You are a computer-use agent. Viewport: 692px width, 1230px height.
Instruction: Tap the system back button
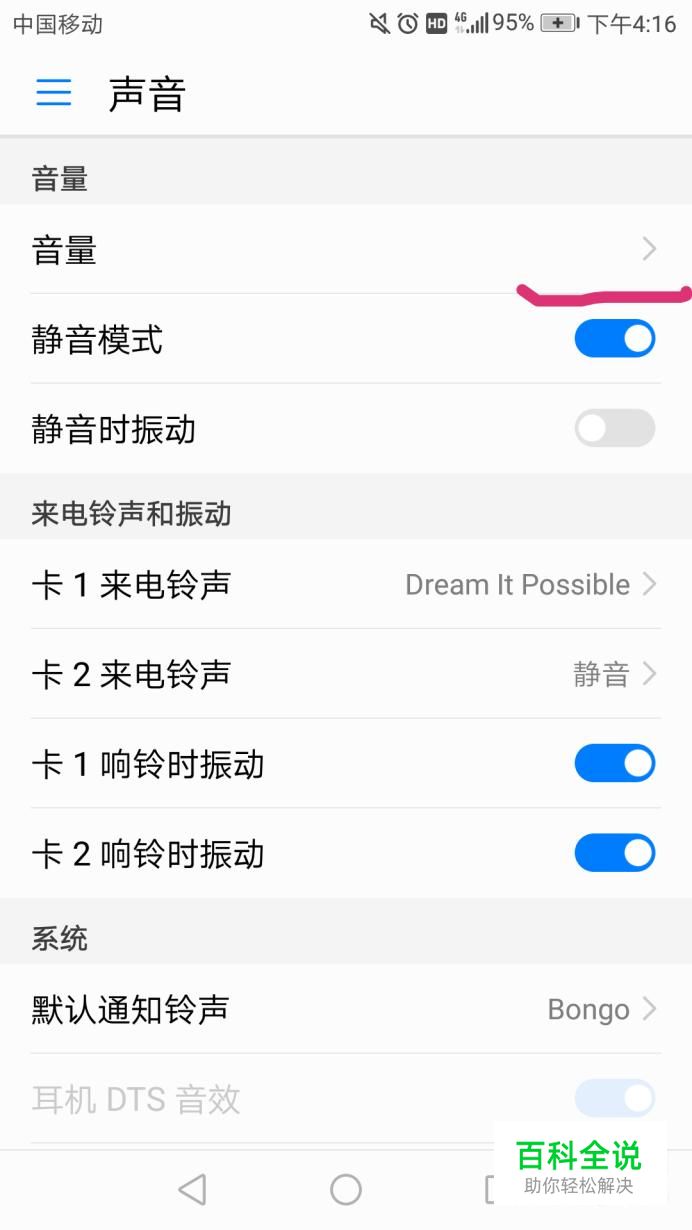click(x=192, y=1189)
